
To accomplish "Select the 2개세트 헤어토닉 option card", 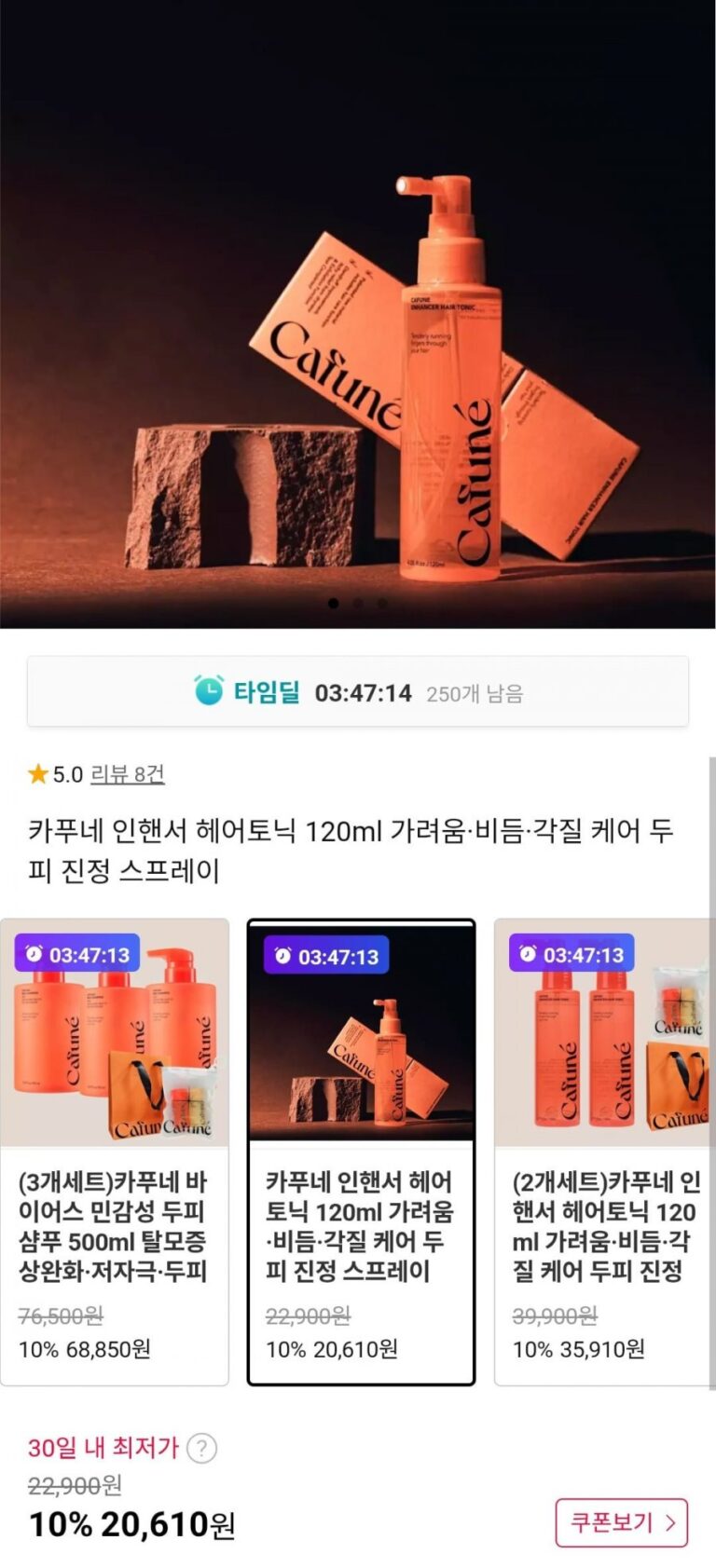I will [x=604, y=1152].
